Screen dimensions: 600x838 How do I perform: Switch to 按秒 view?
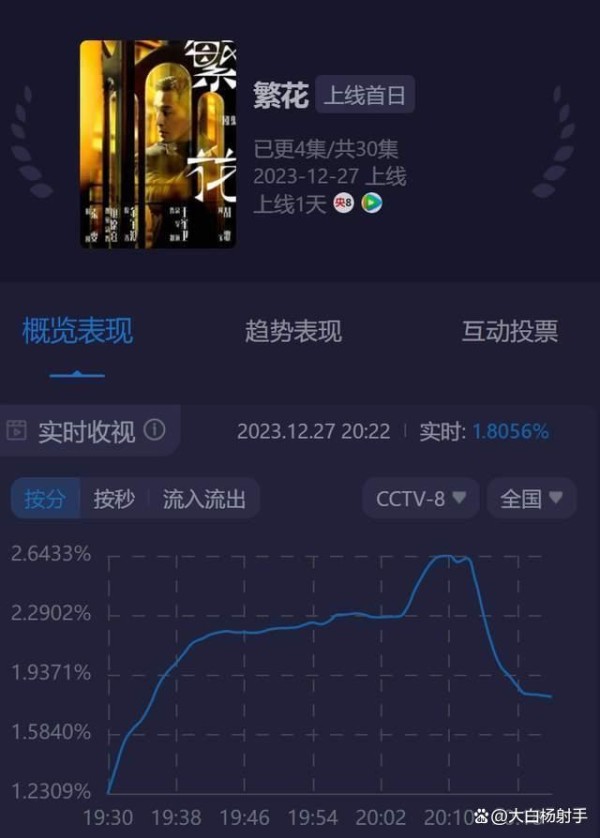(x=114, y=498)
